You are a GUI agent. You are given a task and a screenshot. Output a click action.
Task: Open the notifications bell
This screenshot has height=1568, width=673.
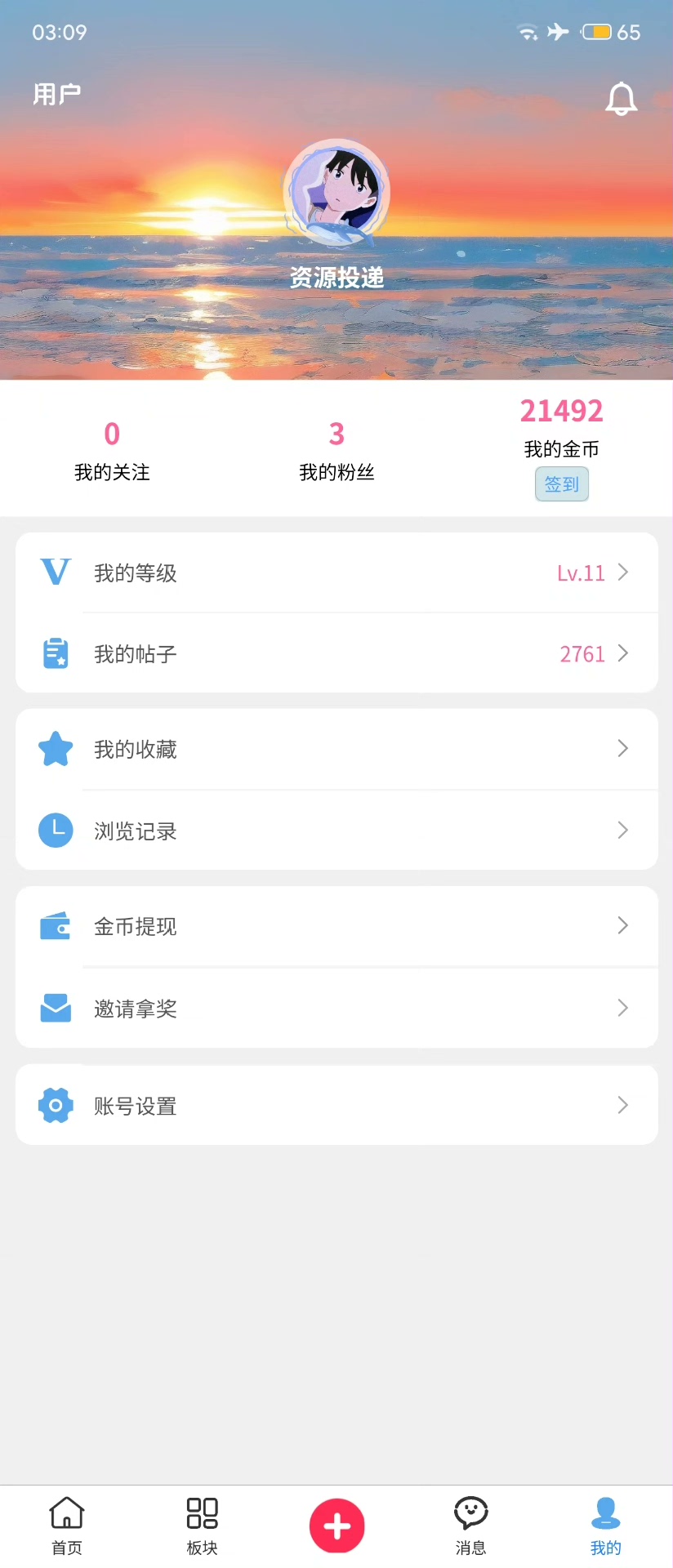coord(621,99)
